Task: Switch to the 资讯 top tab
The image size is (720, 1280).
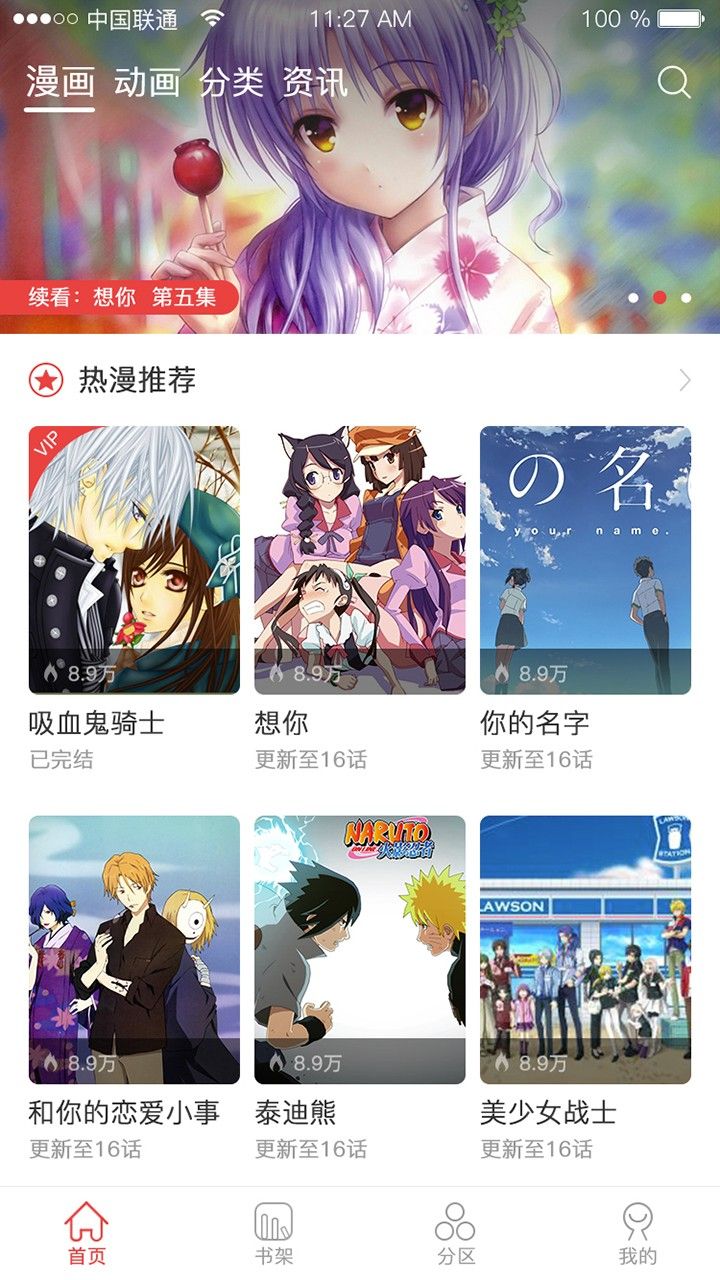Action: tap(315, 82)
